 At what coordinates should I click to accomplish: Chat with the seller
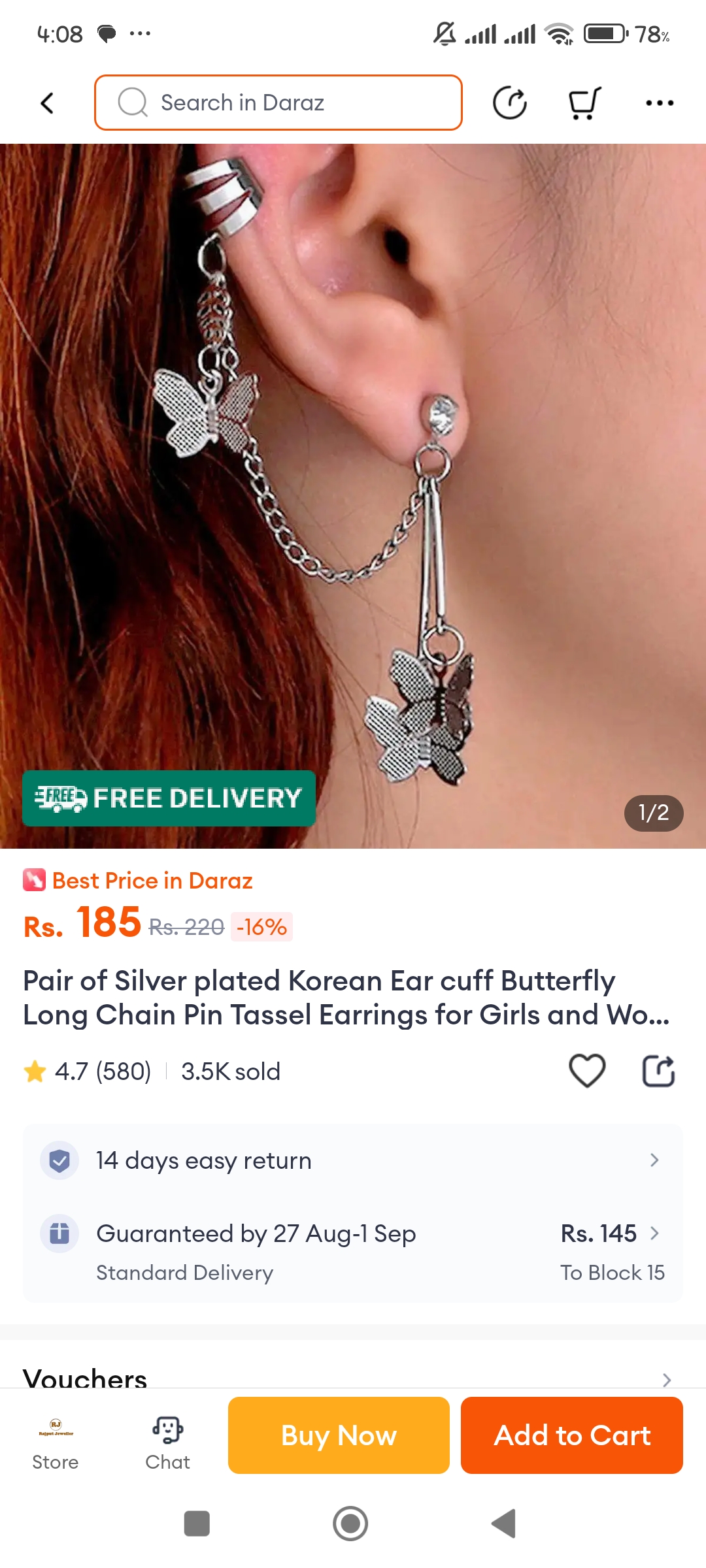(x=167, y=1443)
